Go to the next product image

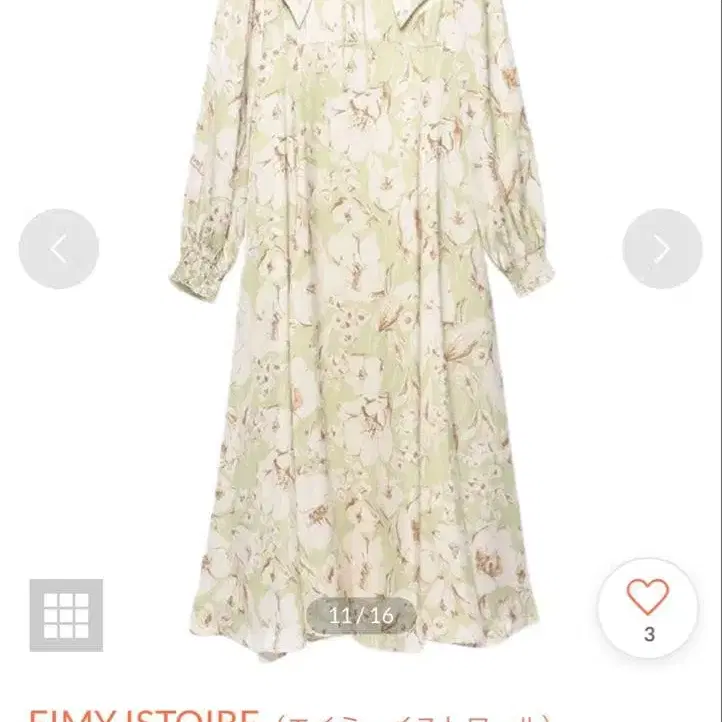click(662, 249)
